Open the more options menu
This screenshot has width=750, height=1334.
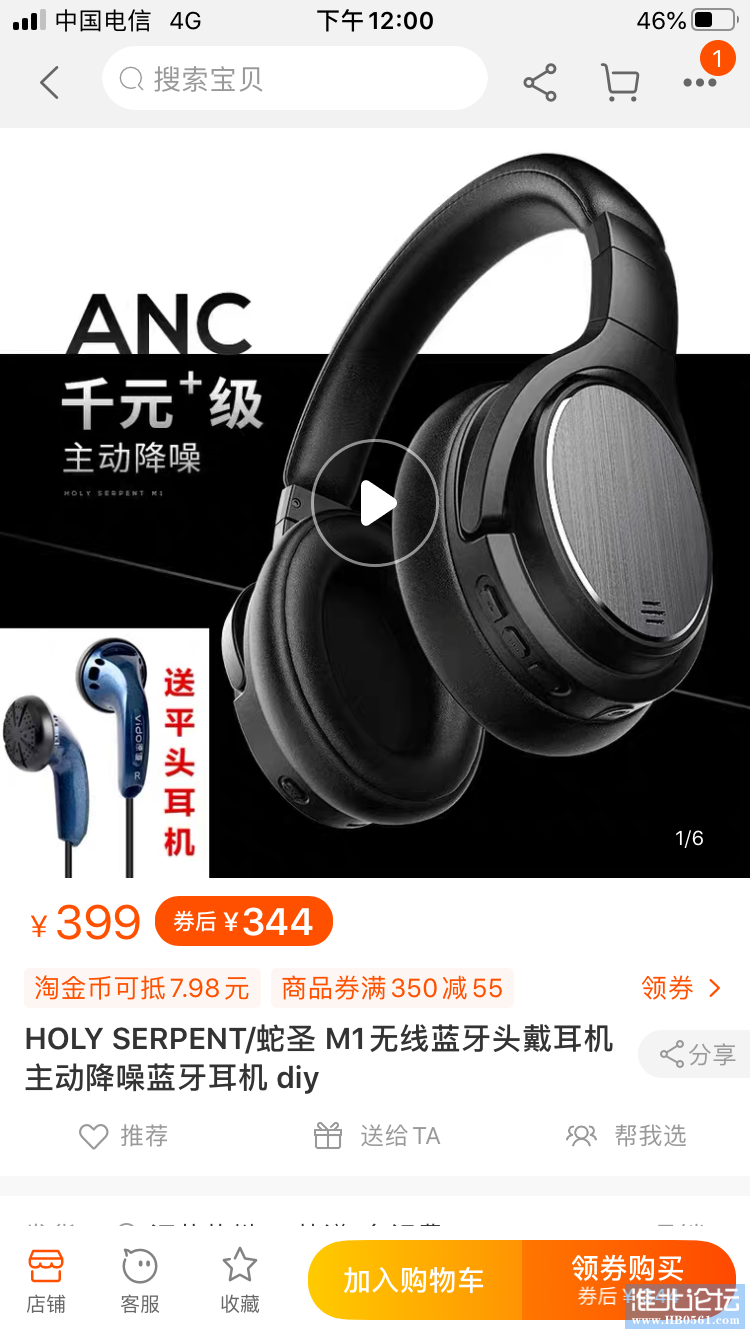coord(699,82)
